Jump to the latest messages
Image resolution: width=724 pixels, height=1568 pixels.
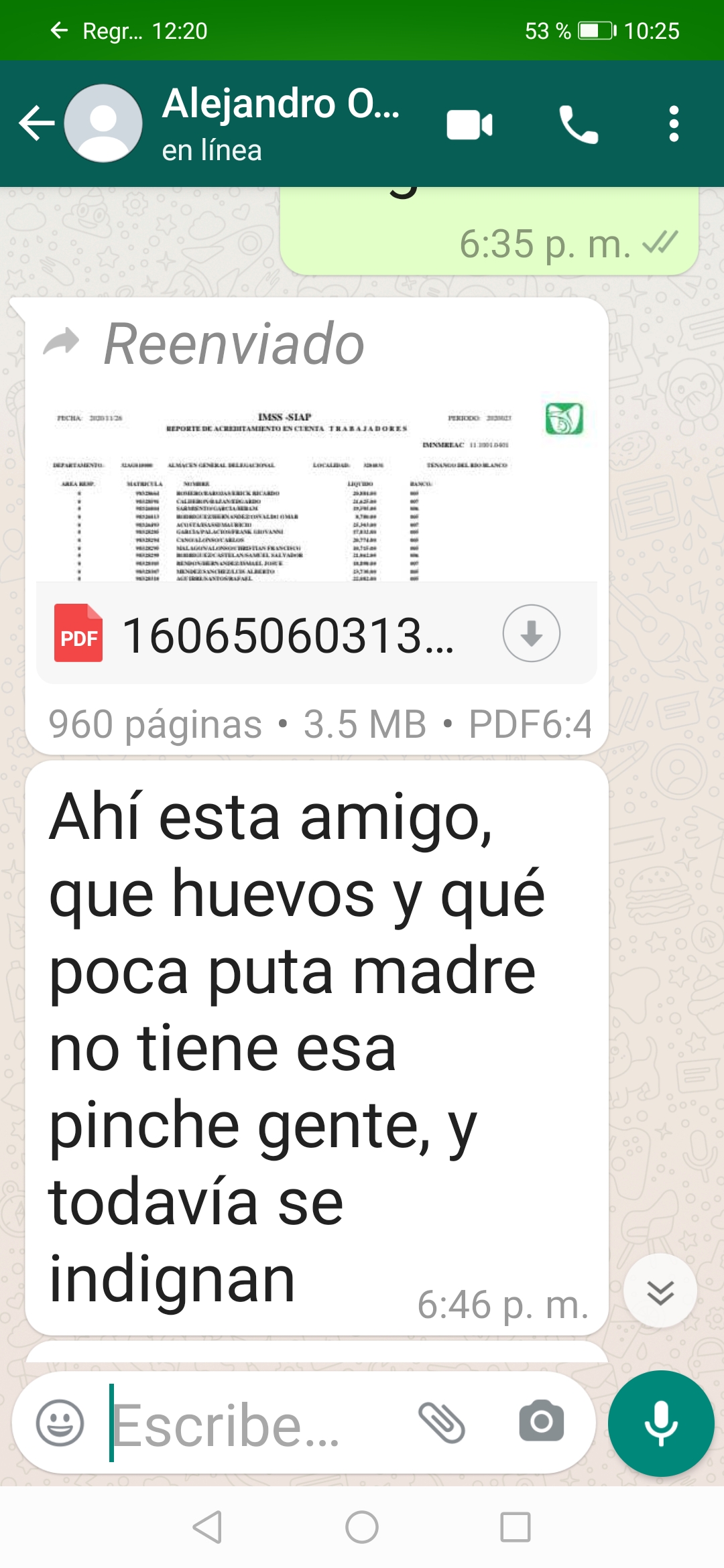pos(660,1291)
